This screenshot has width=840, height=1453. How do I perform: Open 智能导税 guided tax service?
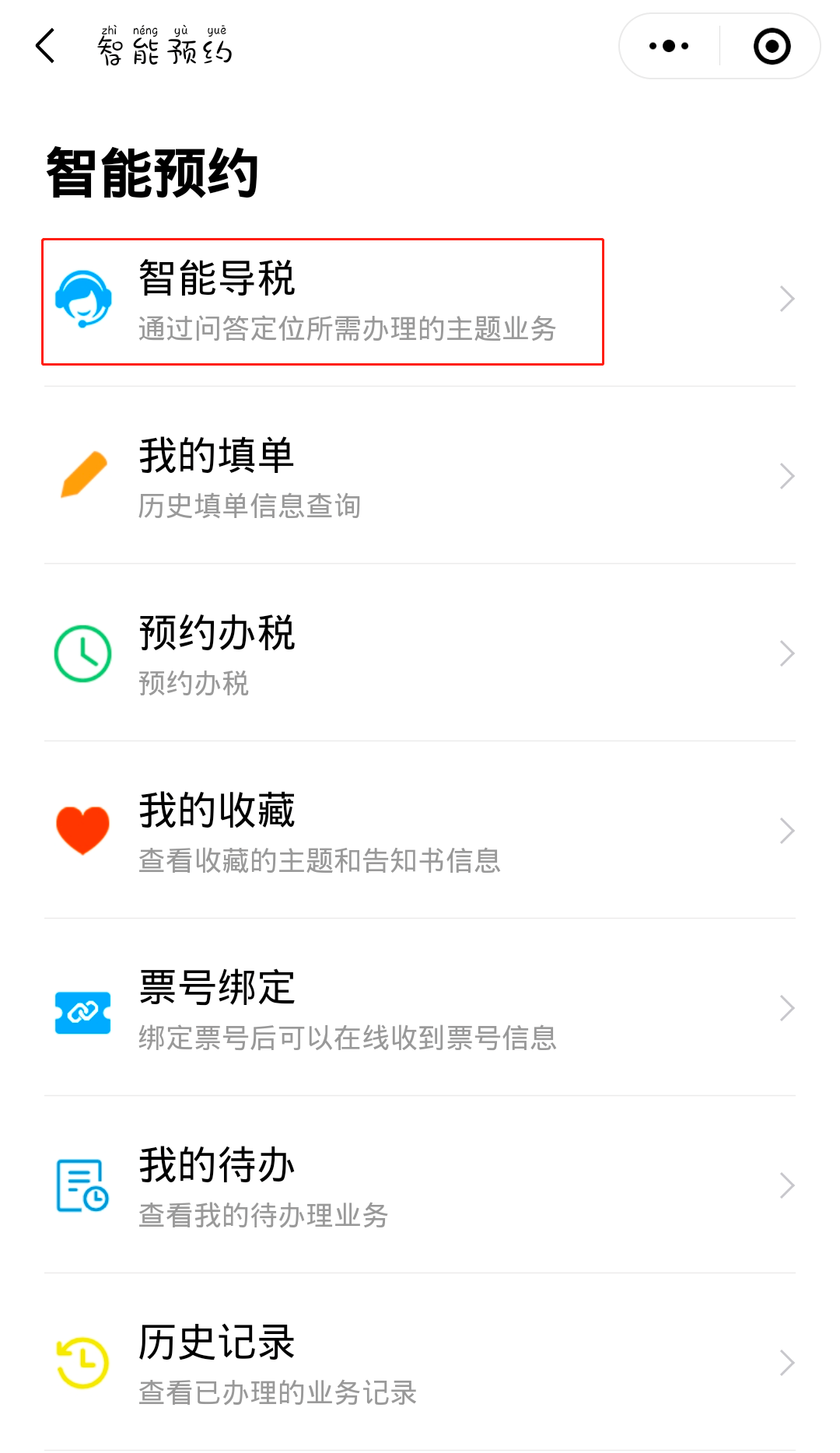420,299
